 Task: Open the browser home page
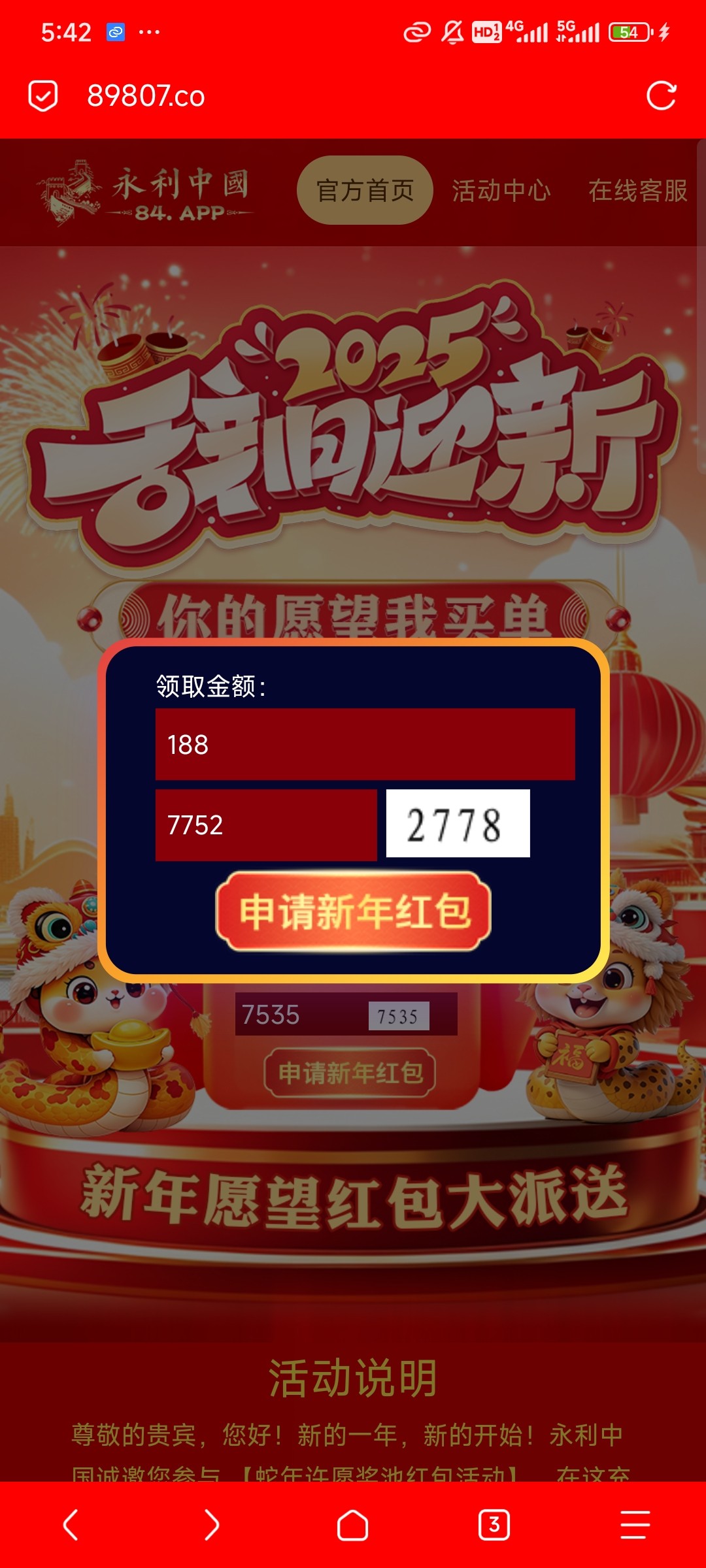point(352,1525)
